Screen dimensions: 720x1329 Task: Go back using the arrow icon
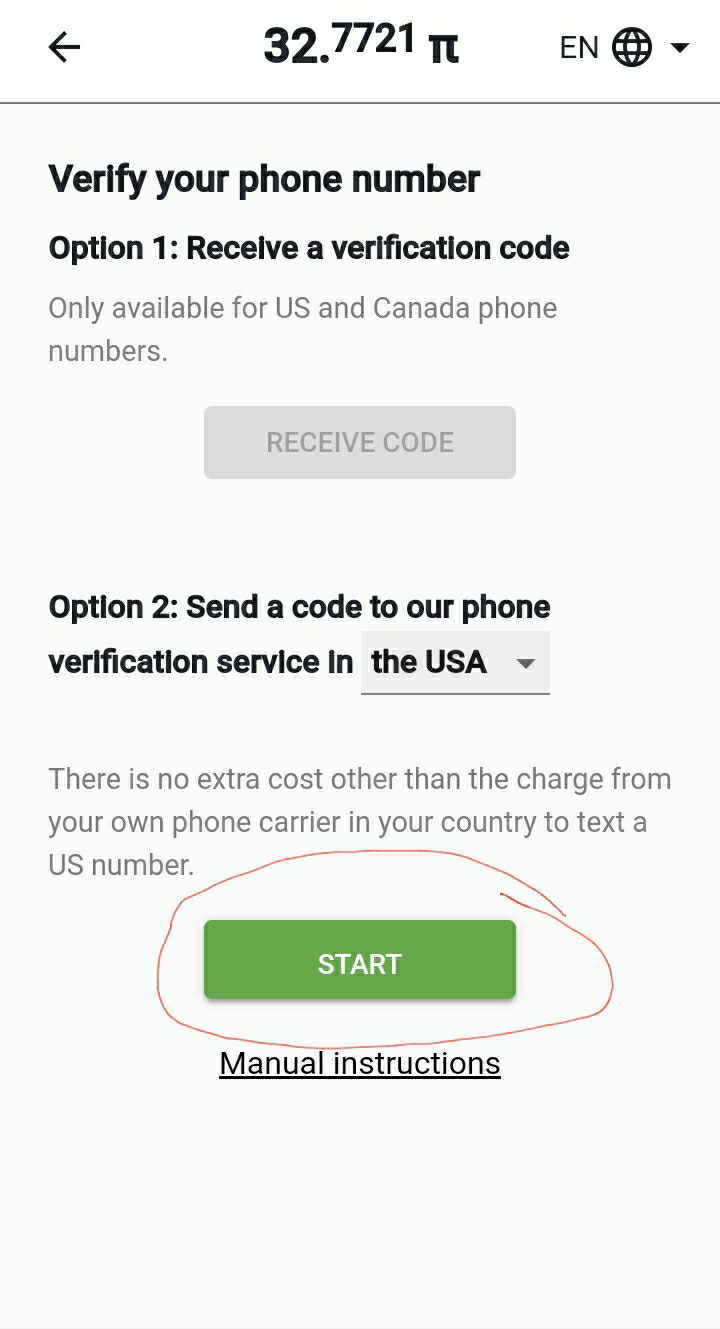coord(64,47)
